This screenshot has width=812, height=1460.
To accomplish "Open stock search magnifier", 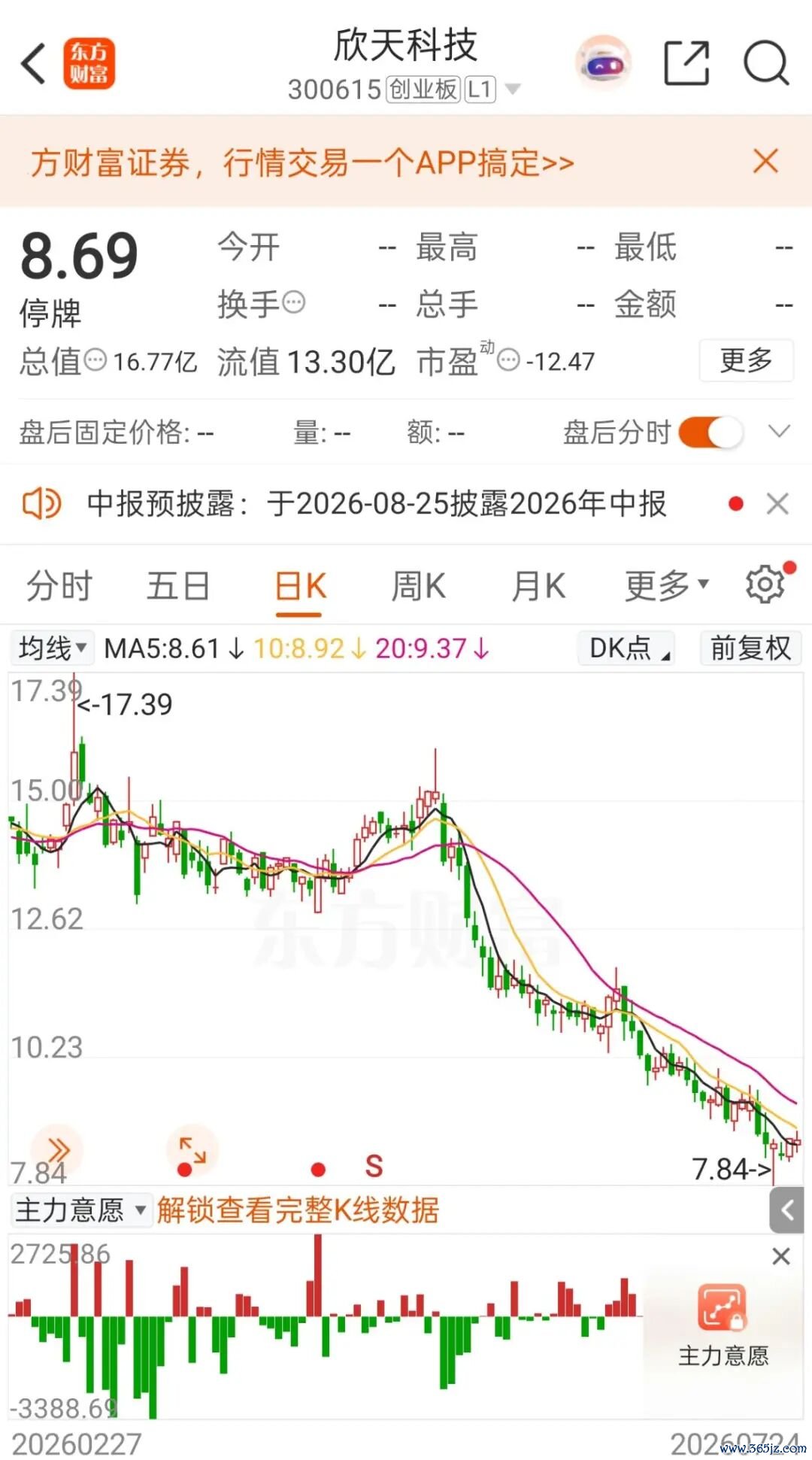I will tap(766, 63).
